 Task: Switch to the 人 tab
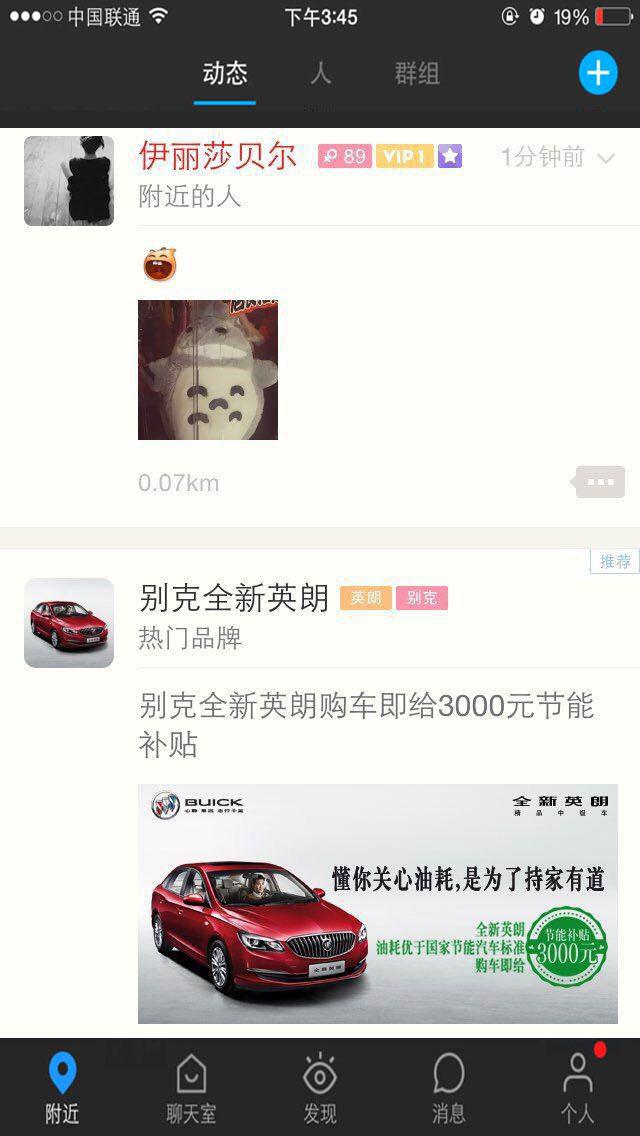(x=320, y=73)
